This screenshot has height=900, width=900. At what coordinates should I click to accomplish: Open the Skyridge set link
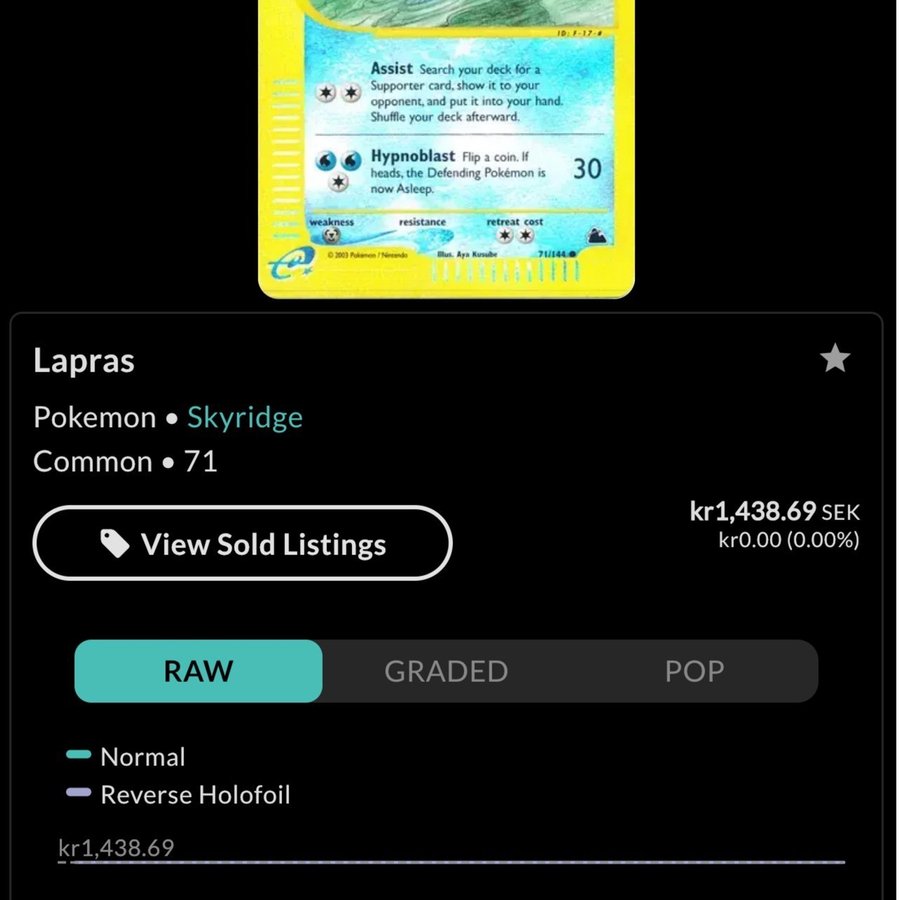click(x=245, y=417)
